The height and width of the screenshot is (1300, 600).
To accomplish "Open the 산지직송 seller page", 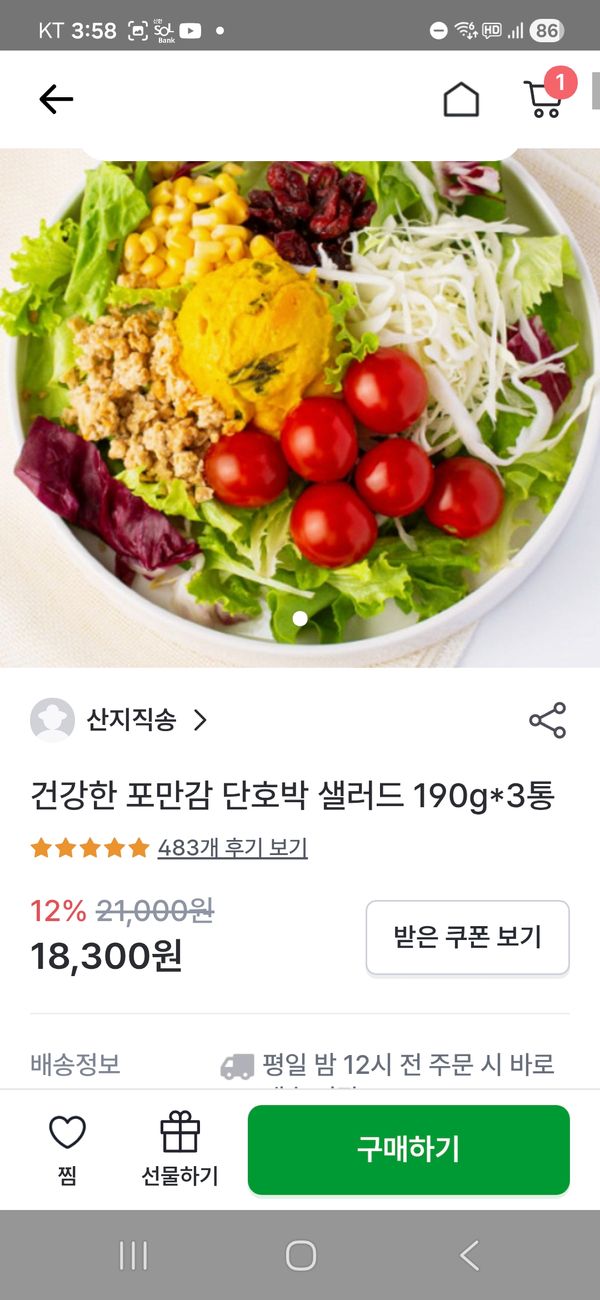I will (130, 720).
